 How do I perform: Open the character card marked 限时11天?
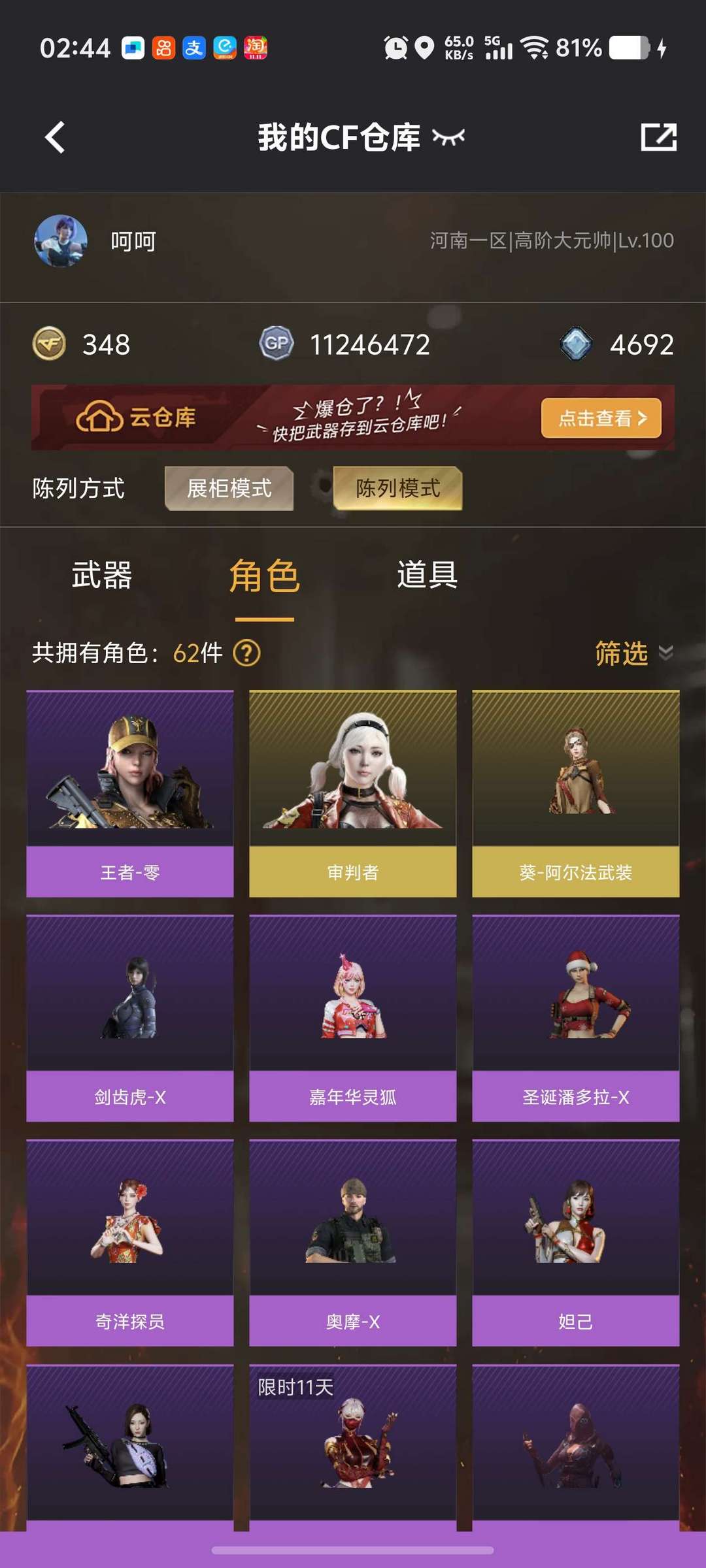pos(353,1448)
